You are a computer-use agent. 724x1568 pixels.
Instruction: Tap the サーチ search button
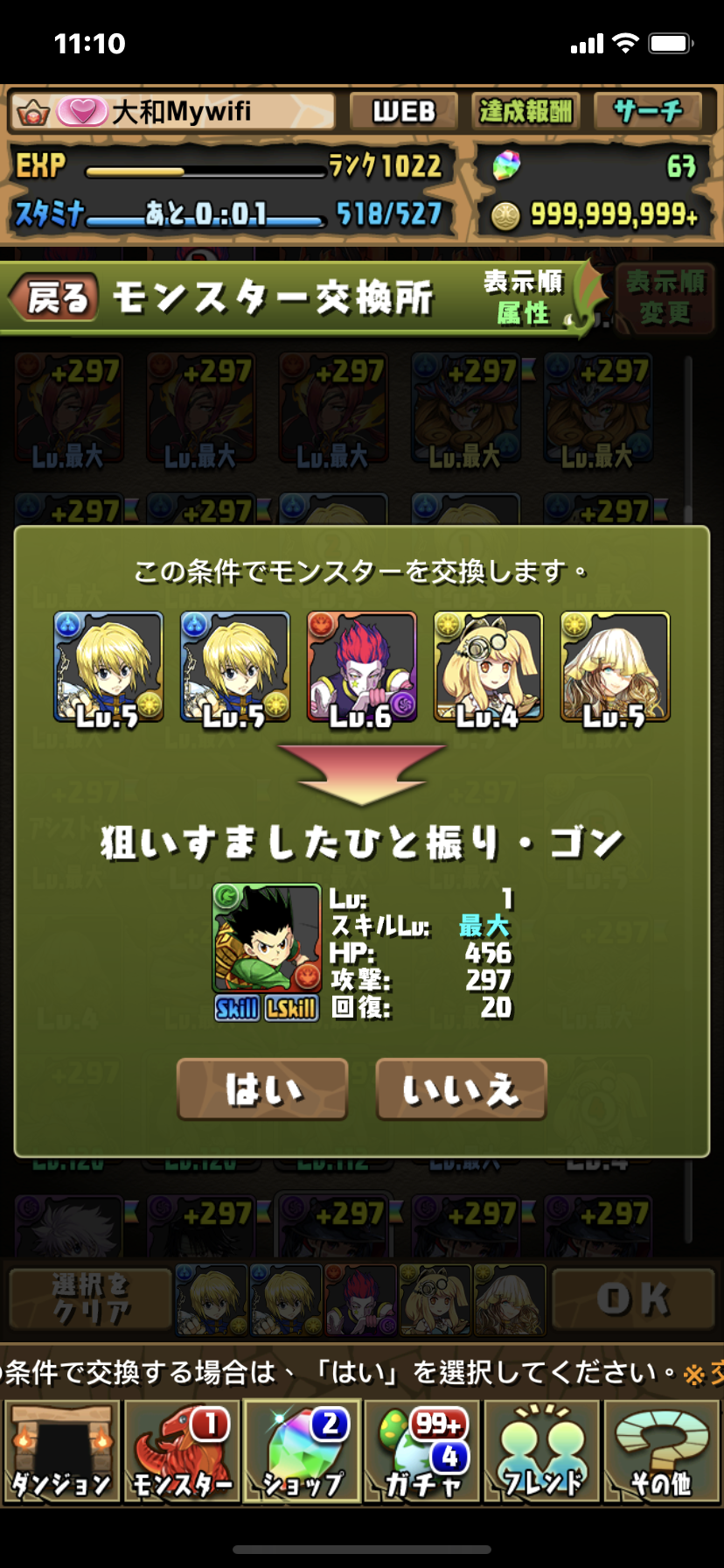(x=648, y=112)
